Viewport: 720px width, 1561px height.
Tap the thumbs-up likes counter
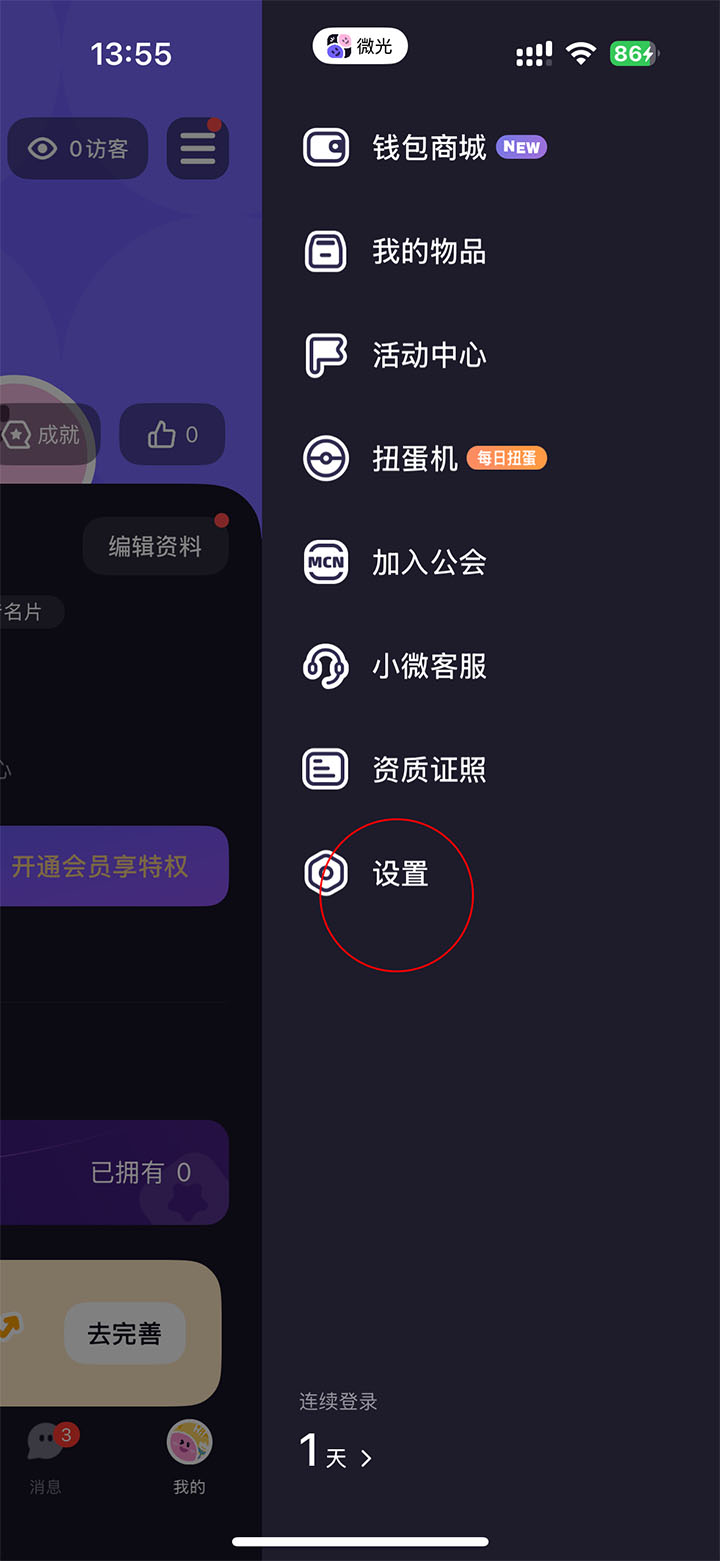click(x=172, y=435)
